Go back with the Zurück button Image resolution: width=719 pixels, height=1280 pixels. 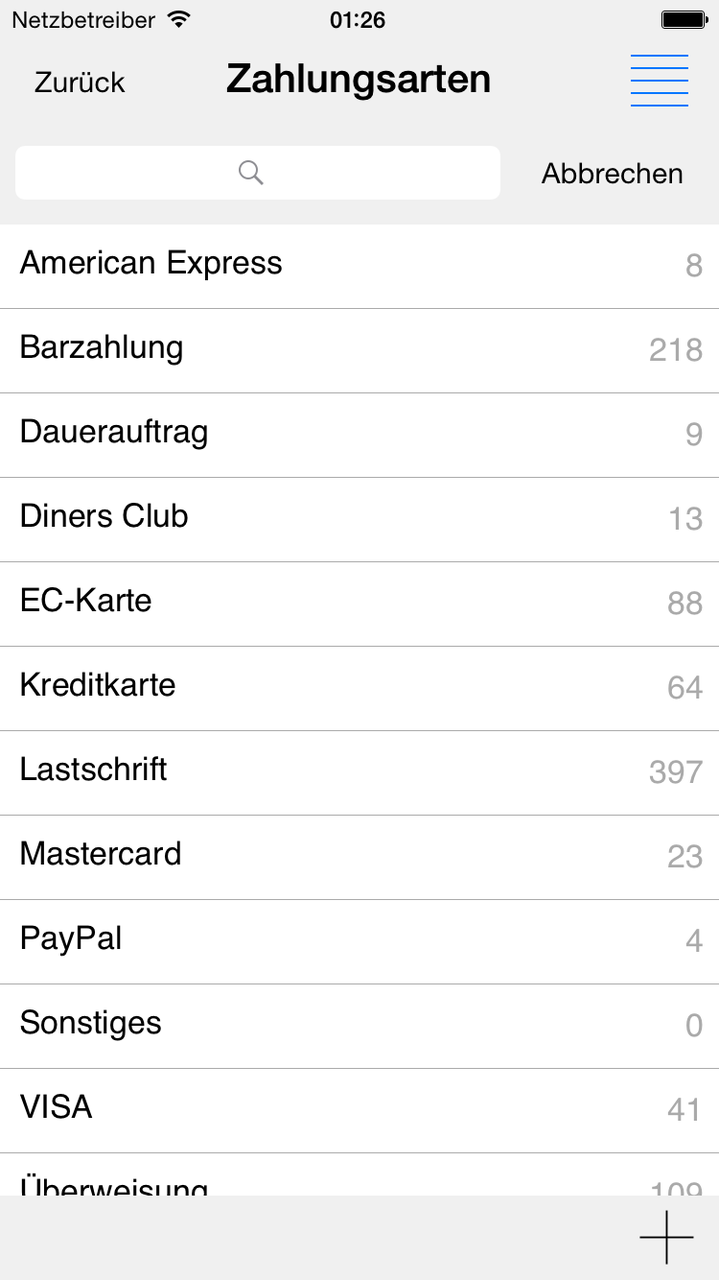point(79,82)
